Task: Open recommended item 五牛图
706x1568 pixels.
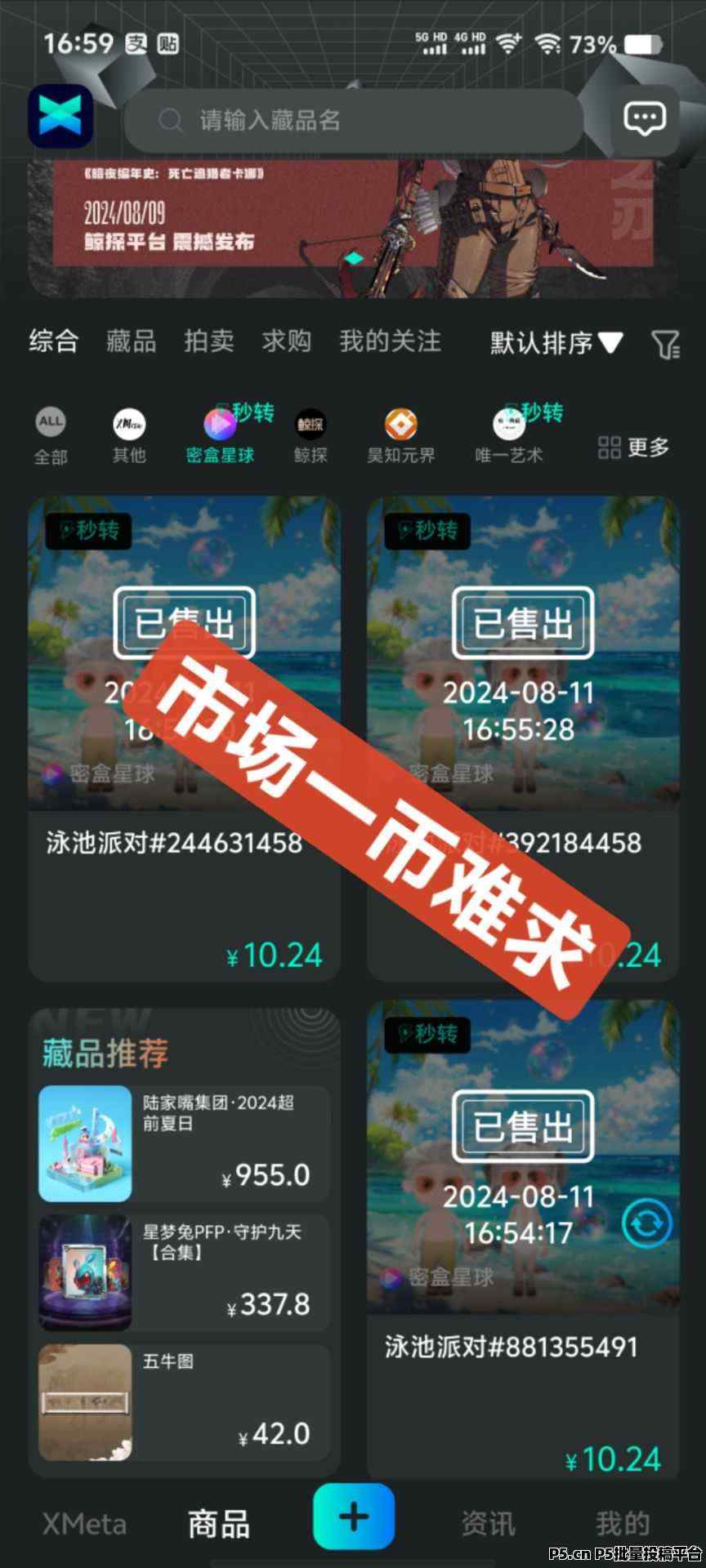Action: [x=184, y=1402]
